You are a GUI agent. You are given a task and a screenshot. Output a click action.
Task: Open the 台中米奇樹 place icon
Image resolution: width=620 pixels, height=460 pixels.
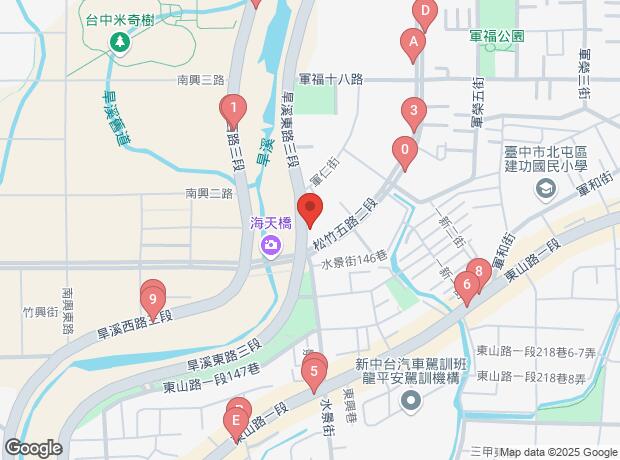pyautogui.click(x=120, y=41)
